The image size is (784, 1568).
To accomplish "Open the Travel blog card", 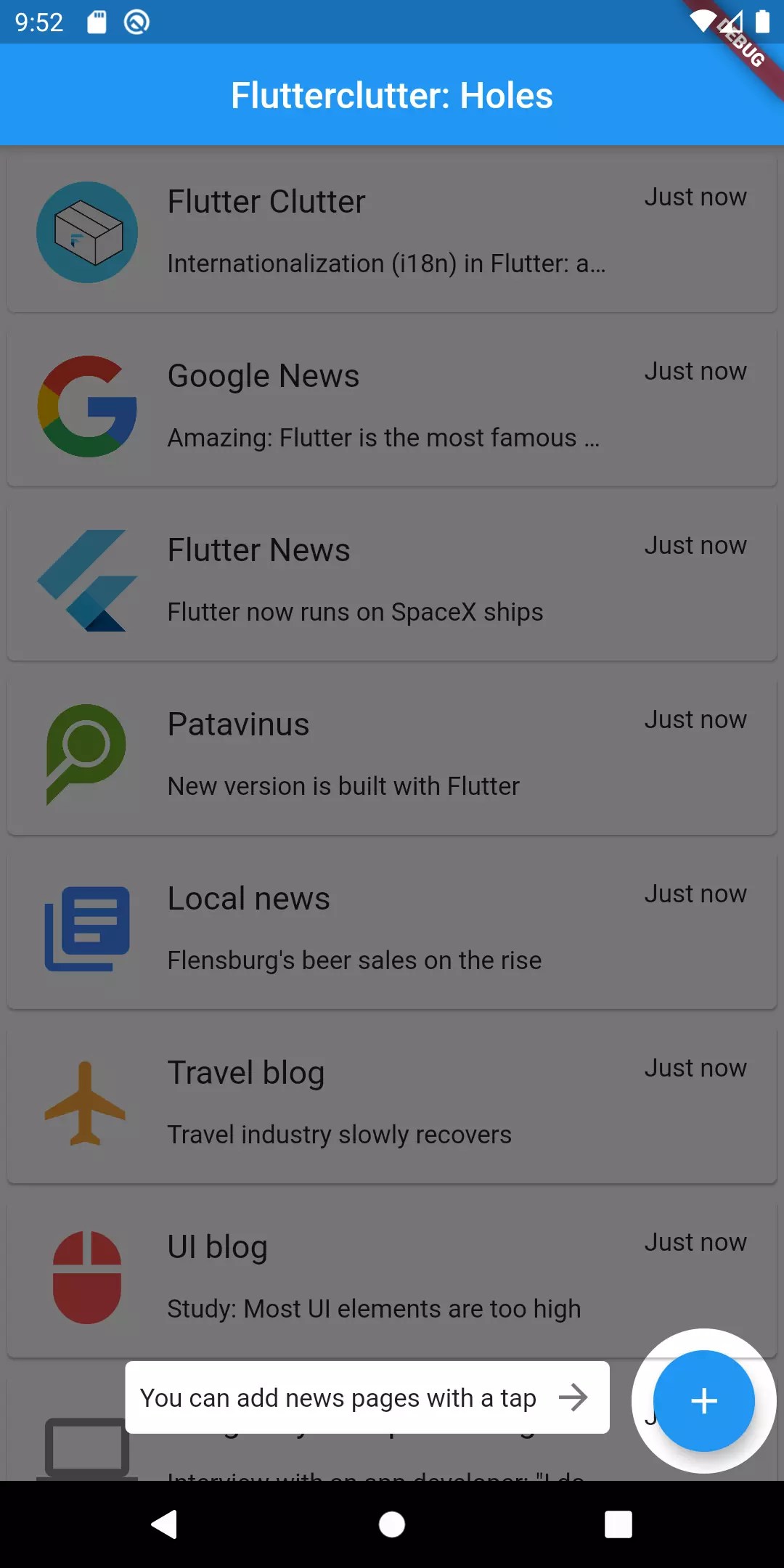I will tap(392, 1103).
